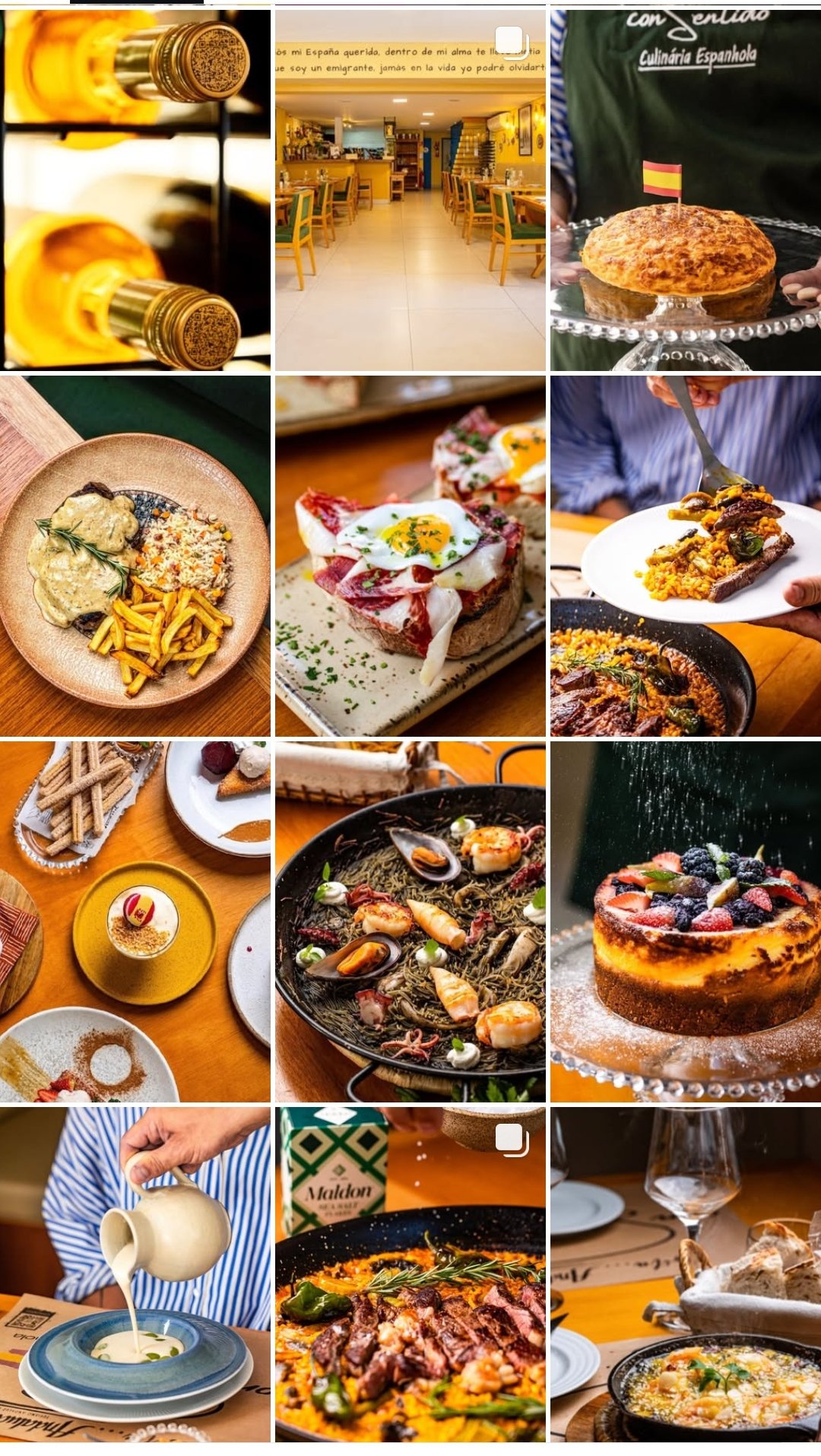Open the Spanish tortilla with flag post

(x=686, y=190)
